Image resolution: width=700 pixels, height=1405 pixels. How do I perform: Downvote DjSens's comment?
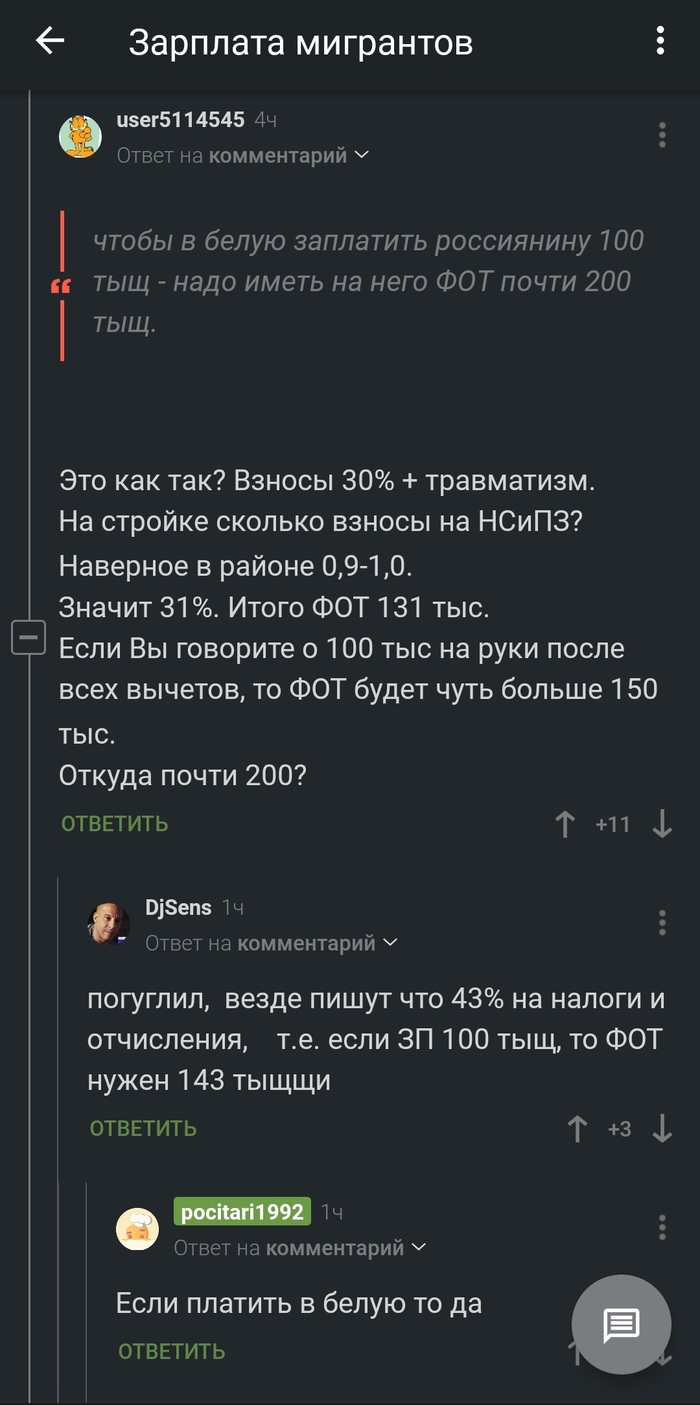662,1129
